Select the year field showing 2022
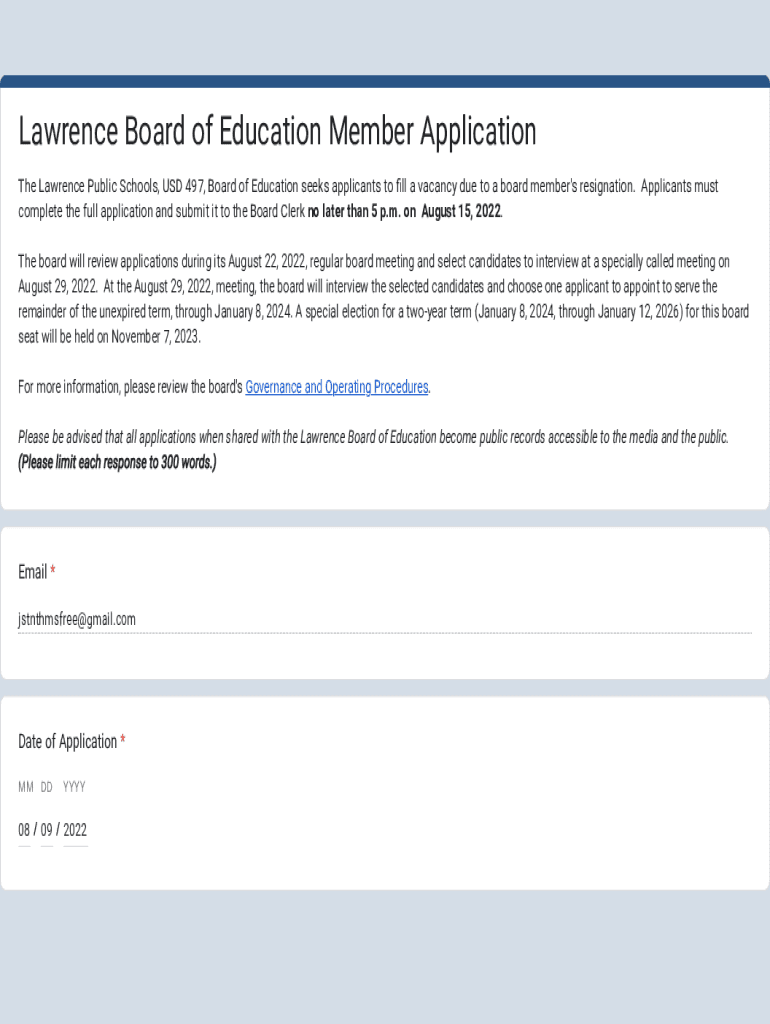770x1024 pixels. point(75,830)
